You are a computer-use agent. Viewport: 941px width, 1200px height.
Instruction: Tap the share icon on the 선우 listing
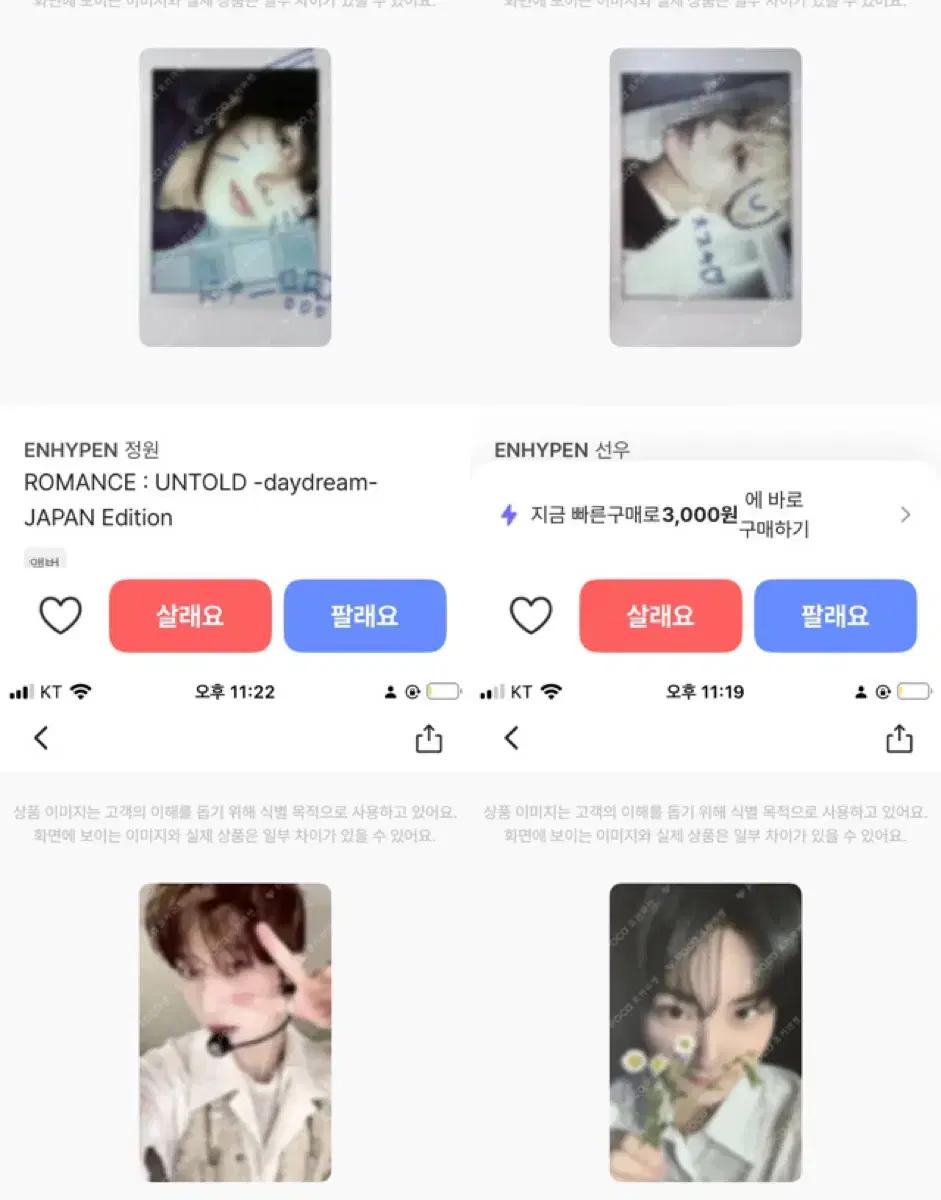click(x=899, y=738)
